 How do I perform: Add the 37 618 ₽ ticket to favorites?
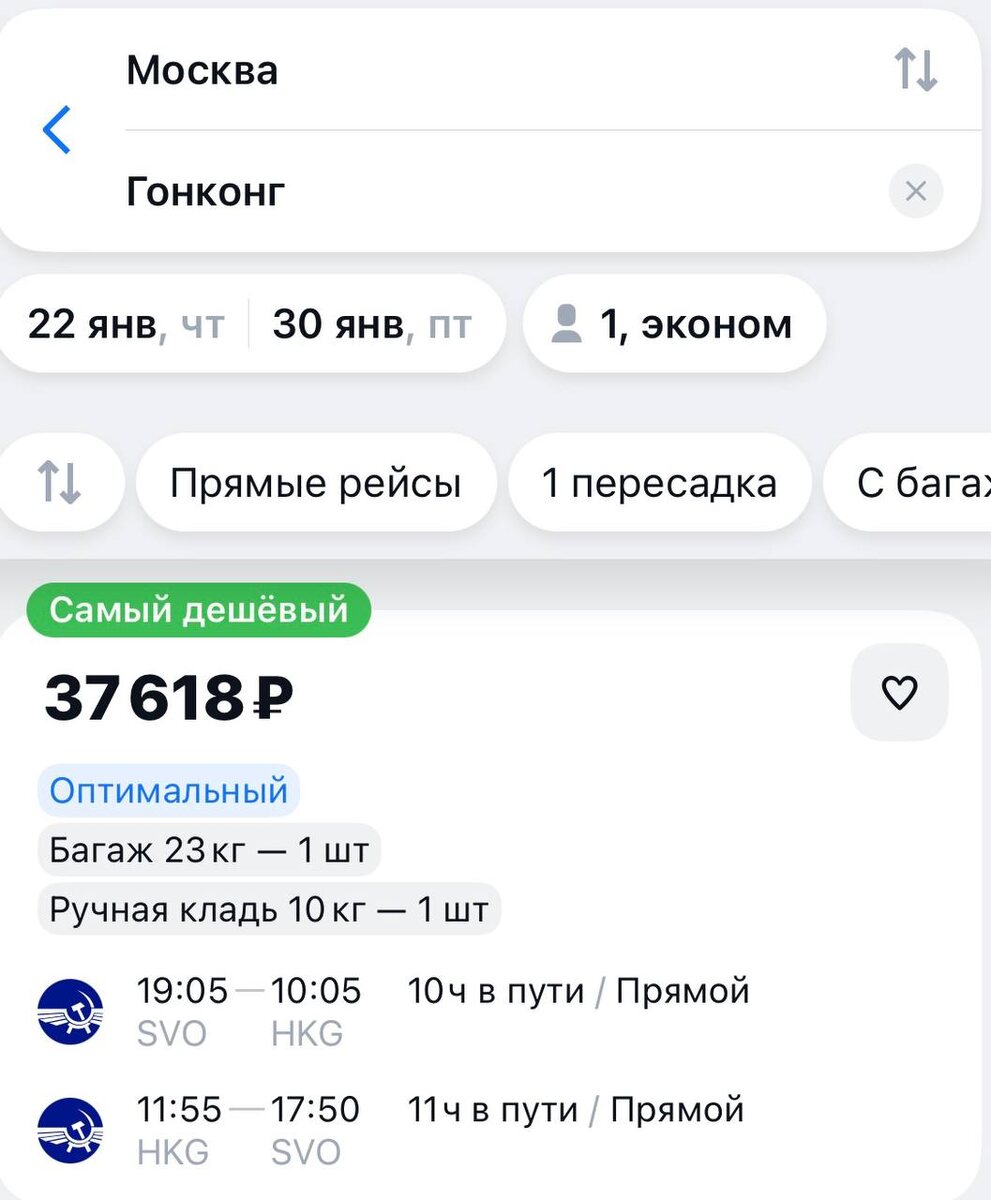tap(898, 692)
